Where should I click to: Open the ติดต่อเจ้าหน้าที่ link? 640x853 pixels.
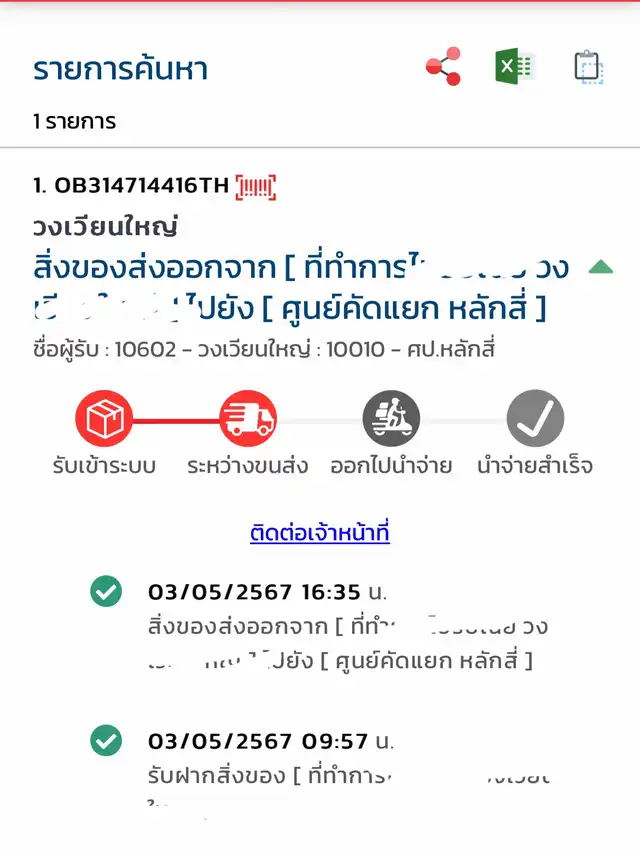(x=320, y=533)
